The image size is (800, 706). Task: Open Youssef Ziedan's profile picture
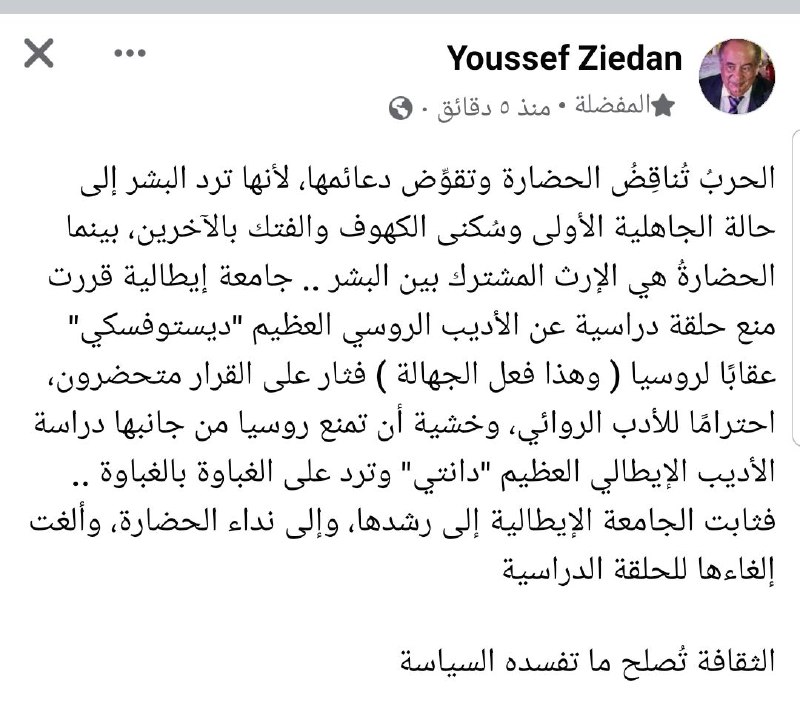pos(736,78)
